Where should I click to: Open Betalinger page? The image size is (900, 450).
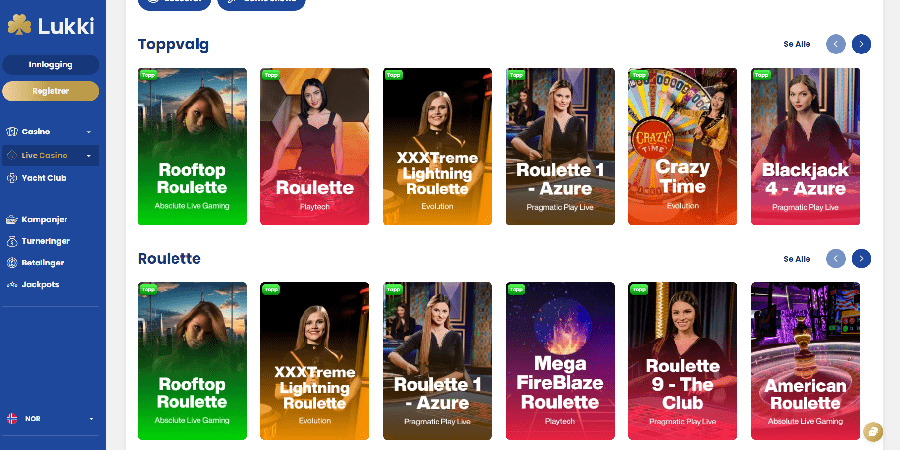(x=43, y=263)
